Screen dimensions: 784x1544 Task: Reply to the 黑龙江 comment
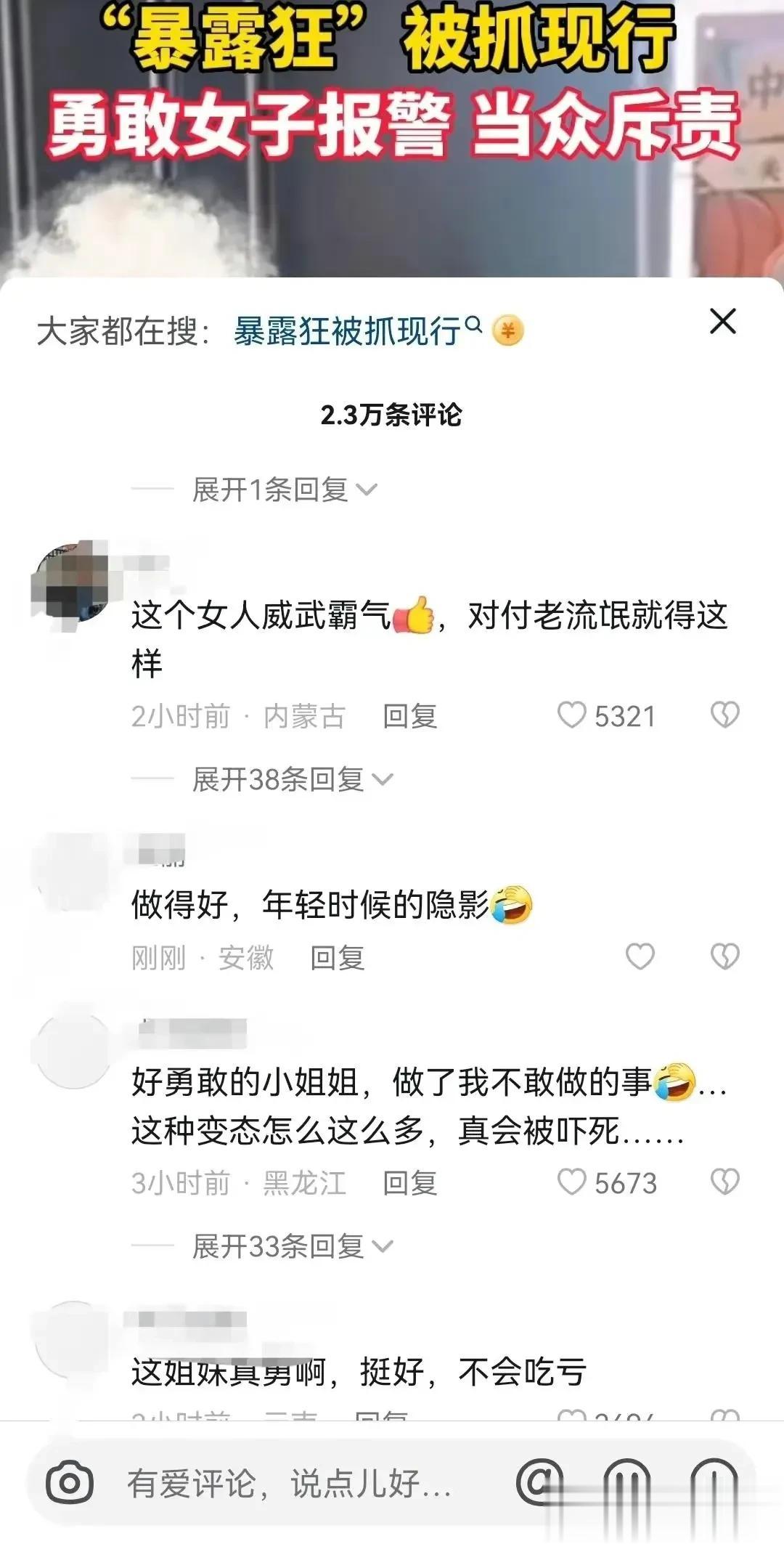click(409, 1184)
